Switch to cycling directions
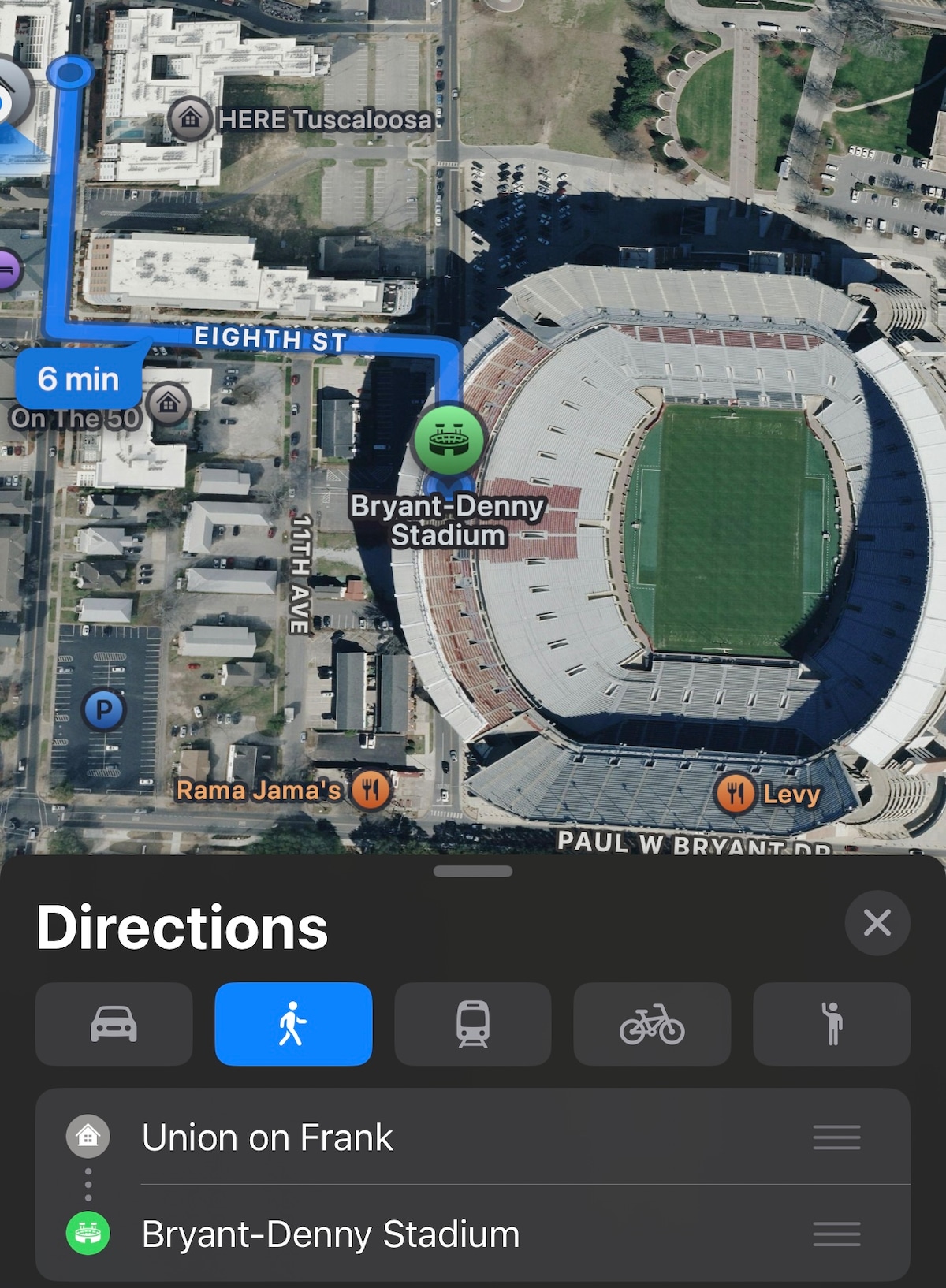 pyautogui.click(x=652, y=1024)
